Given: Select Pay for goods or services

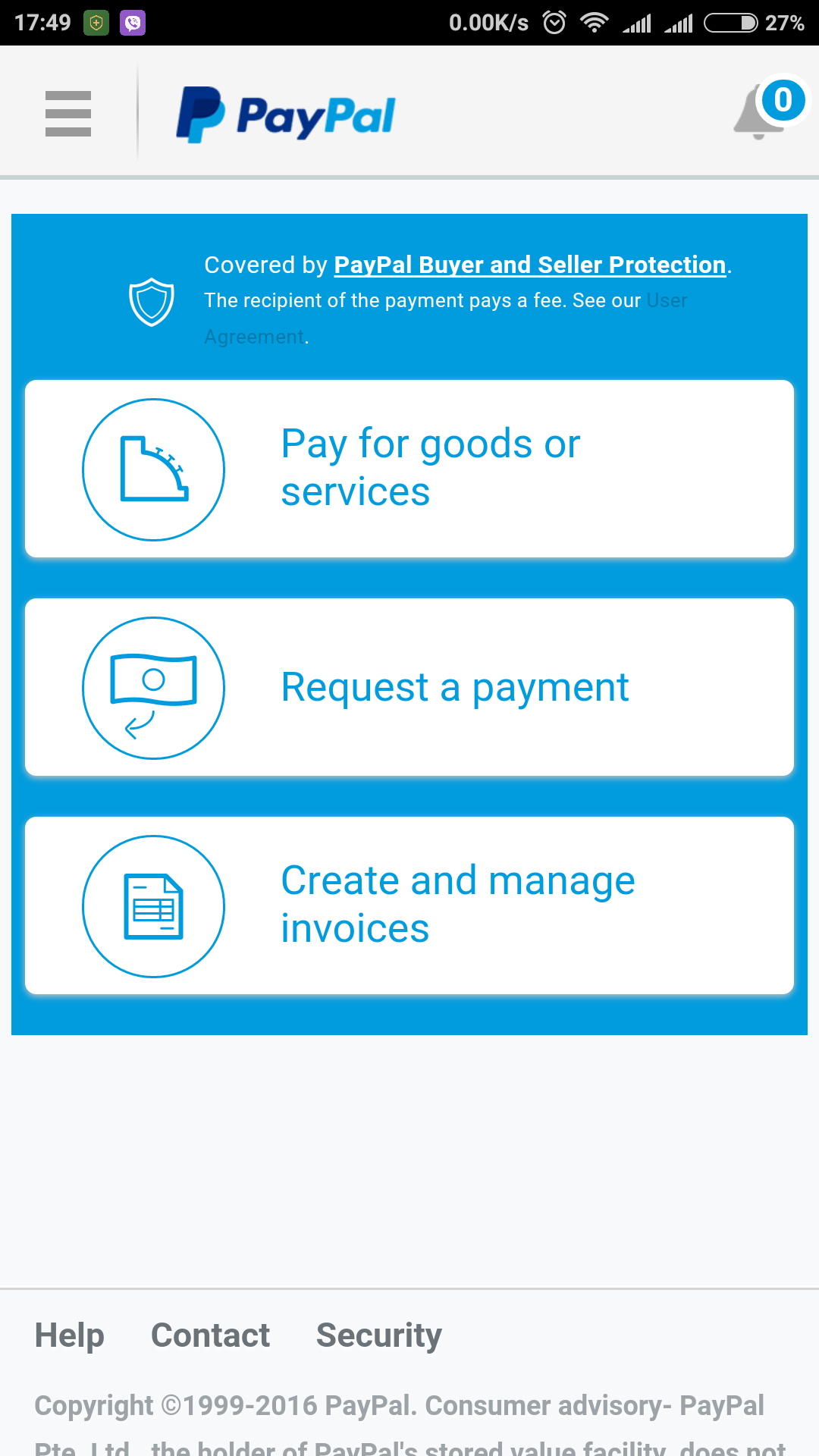Looking at the screenshot, I should point(409,469).
